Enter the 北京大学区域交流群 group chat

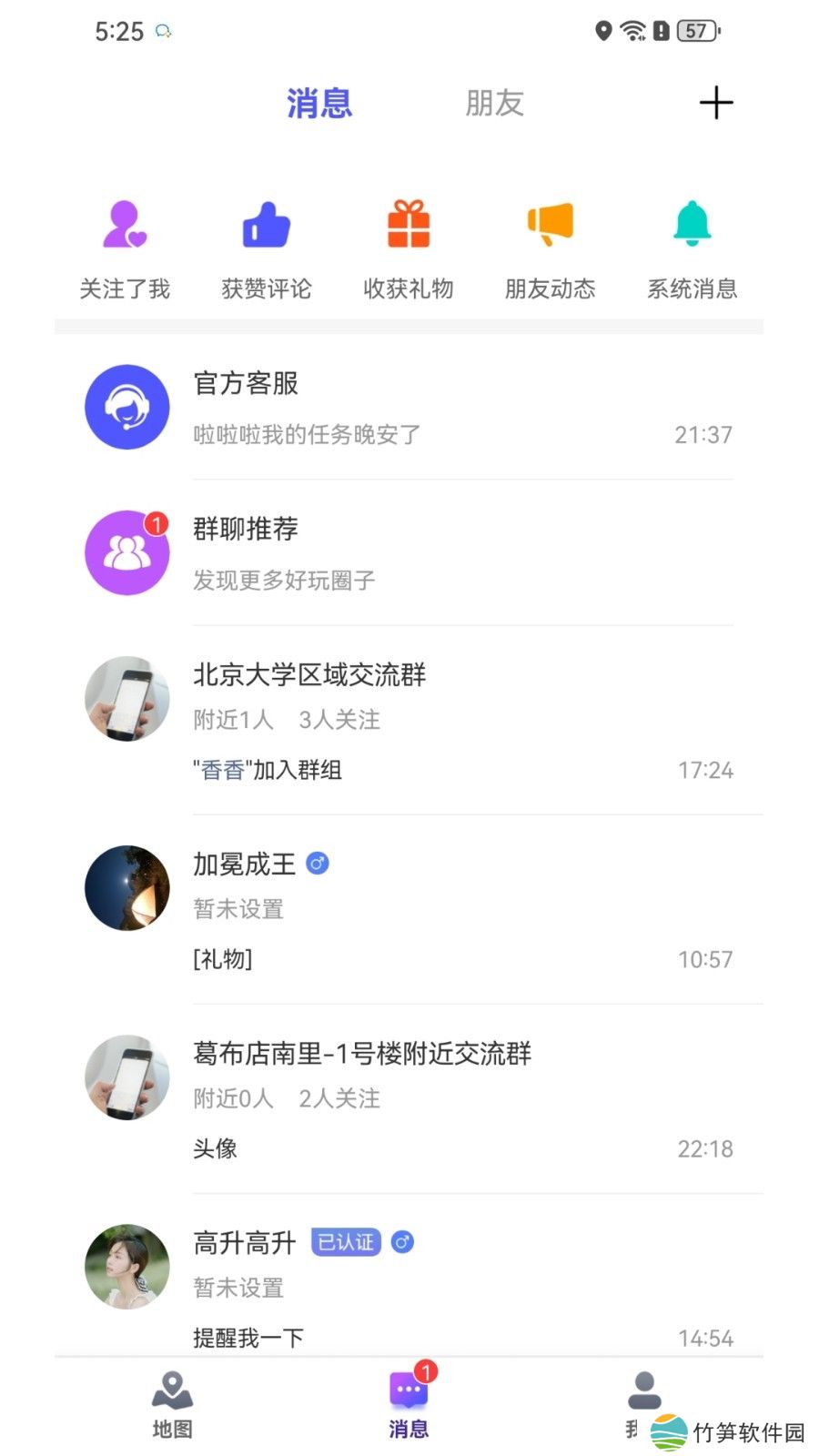(409, 721)
